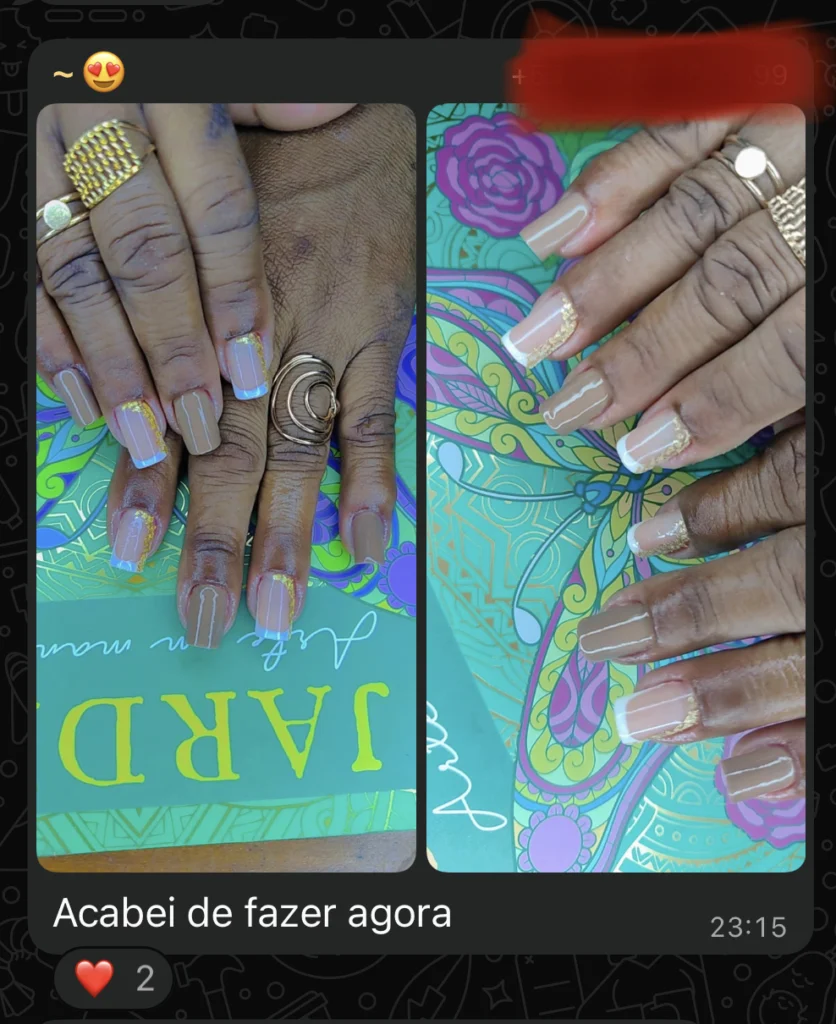
Task: Open the right nail photo on the butterfly background
Action: tap(615, 487)
